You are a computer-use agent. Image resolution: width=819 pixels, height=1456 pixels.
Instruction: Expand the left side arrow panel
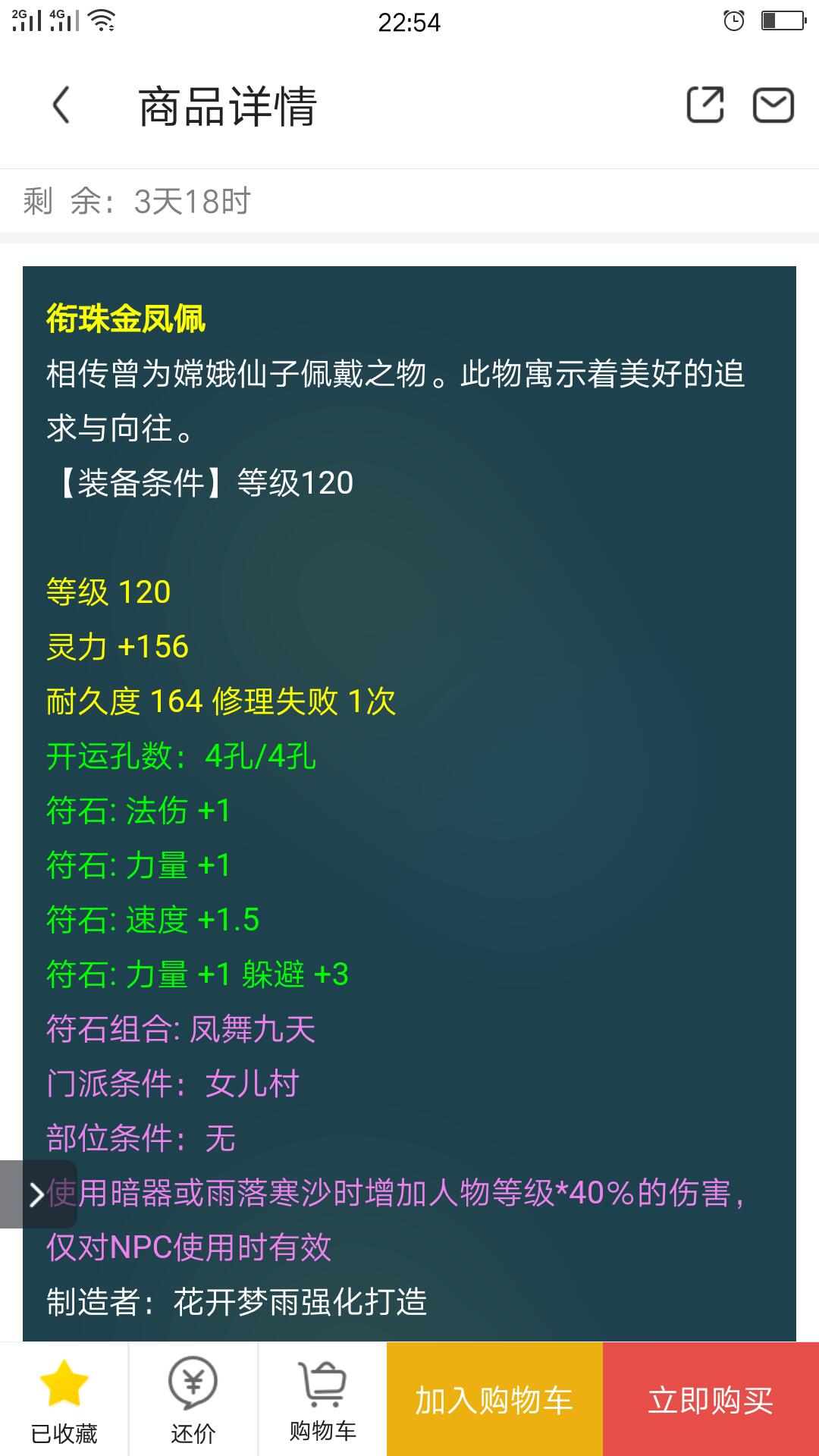pyautogui.click(x=36, y=1194)
